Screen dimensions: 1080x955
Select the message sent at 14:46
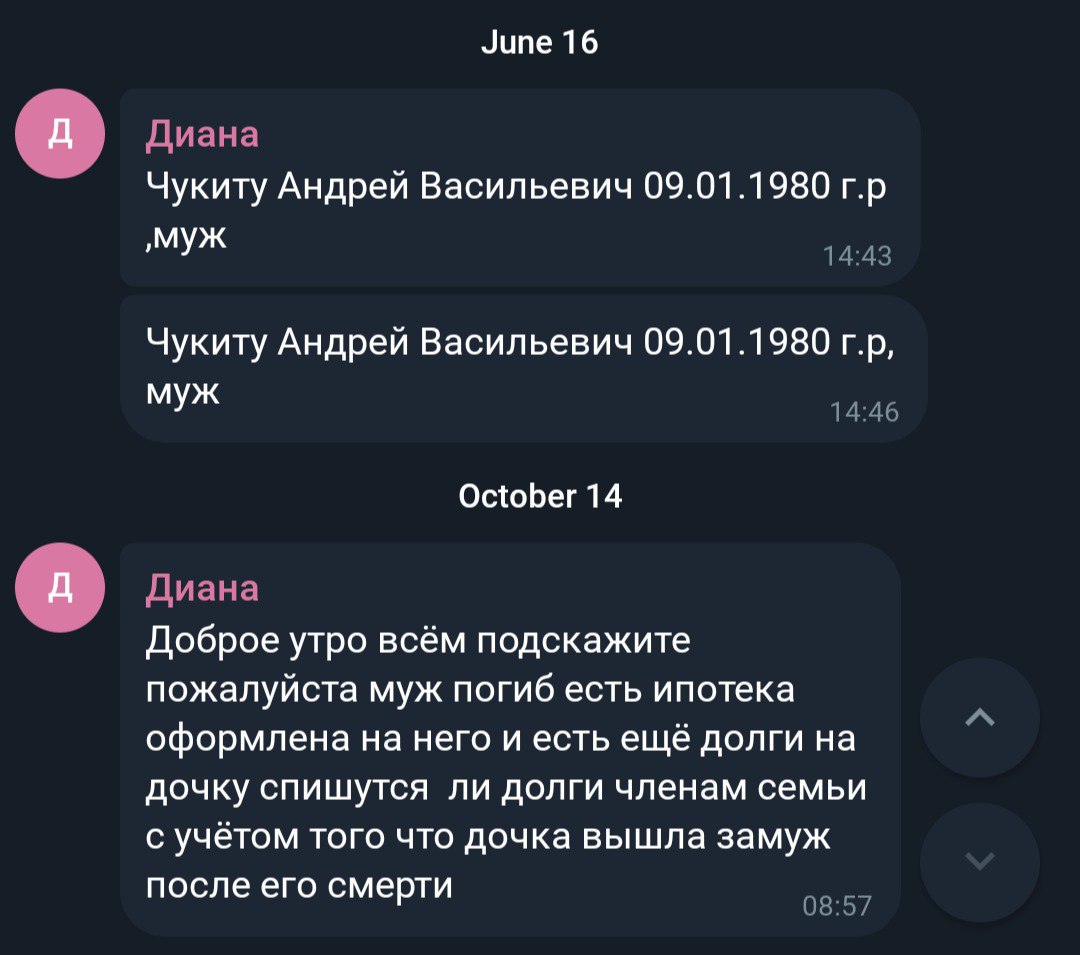[x=520, y=368]
